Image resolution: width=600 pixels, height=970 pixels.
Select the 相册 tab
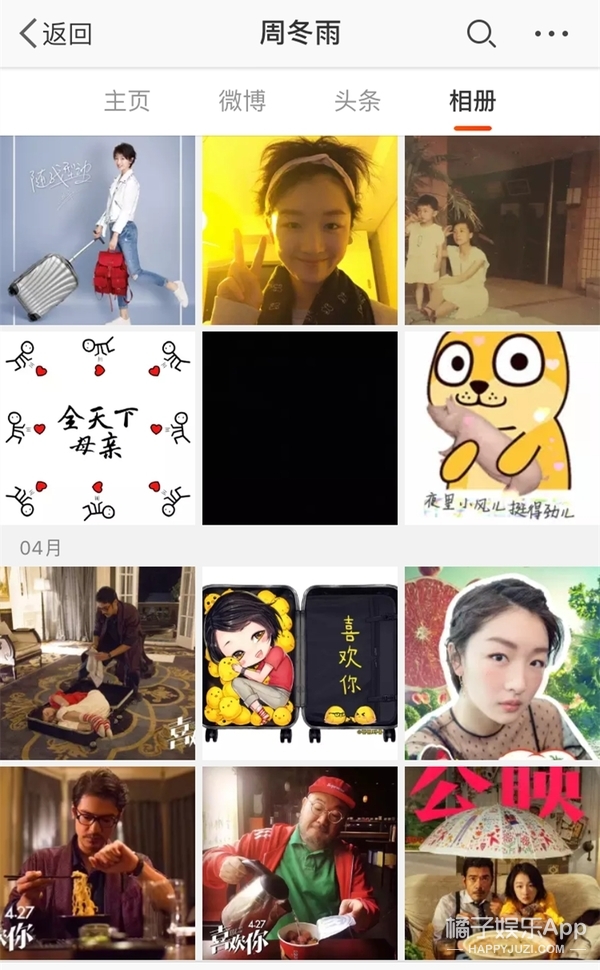[x=472, y=101]
